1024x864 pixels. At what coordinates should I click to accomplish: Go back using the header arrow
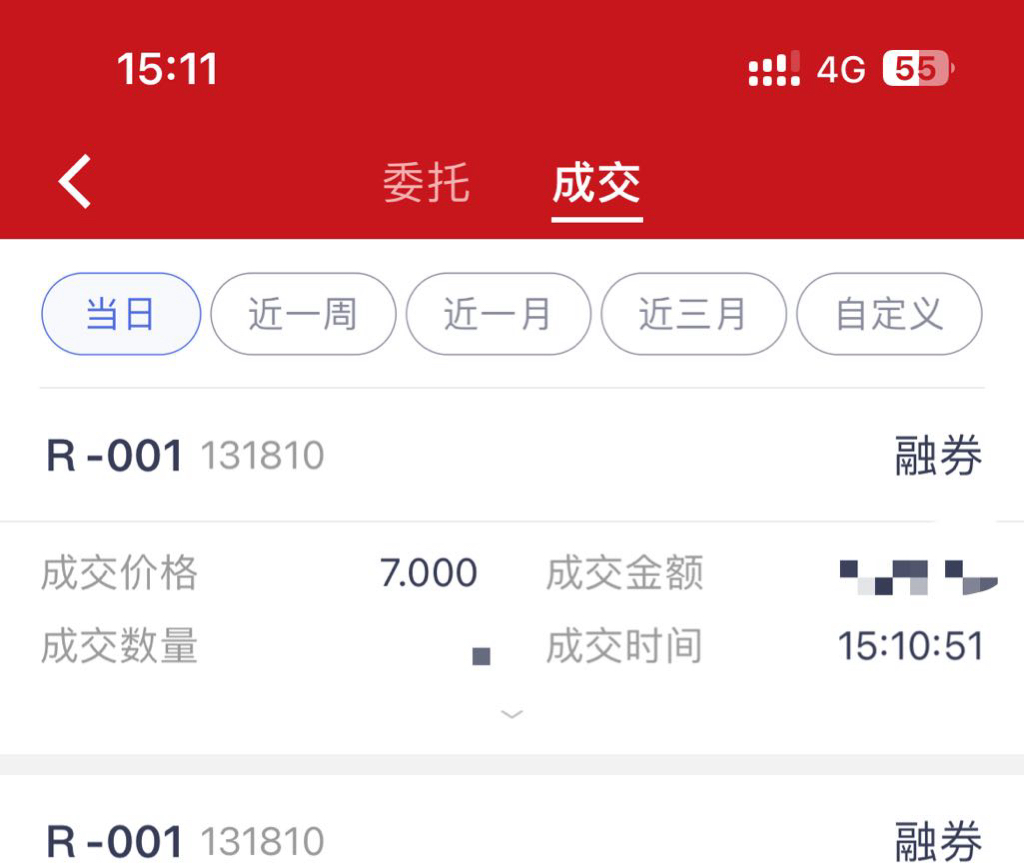[75, 182]
